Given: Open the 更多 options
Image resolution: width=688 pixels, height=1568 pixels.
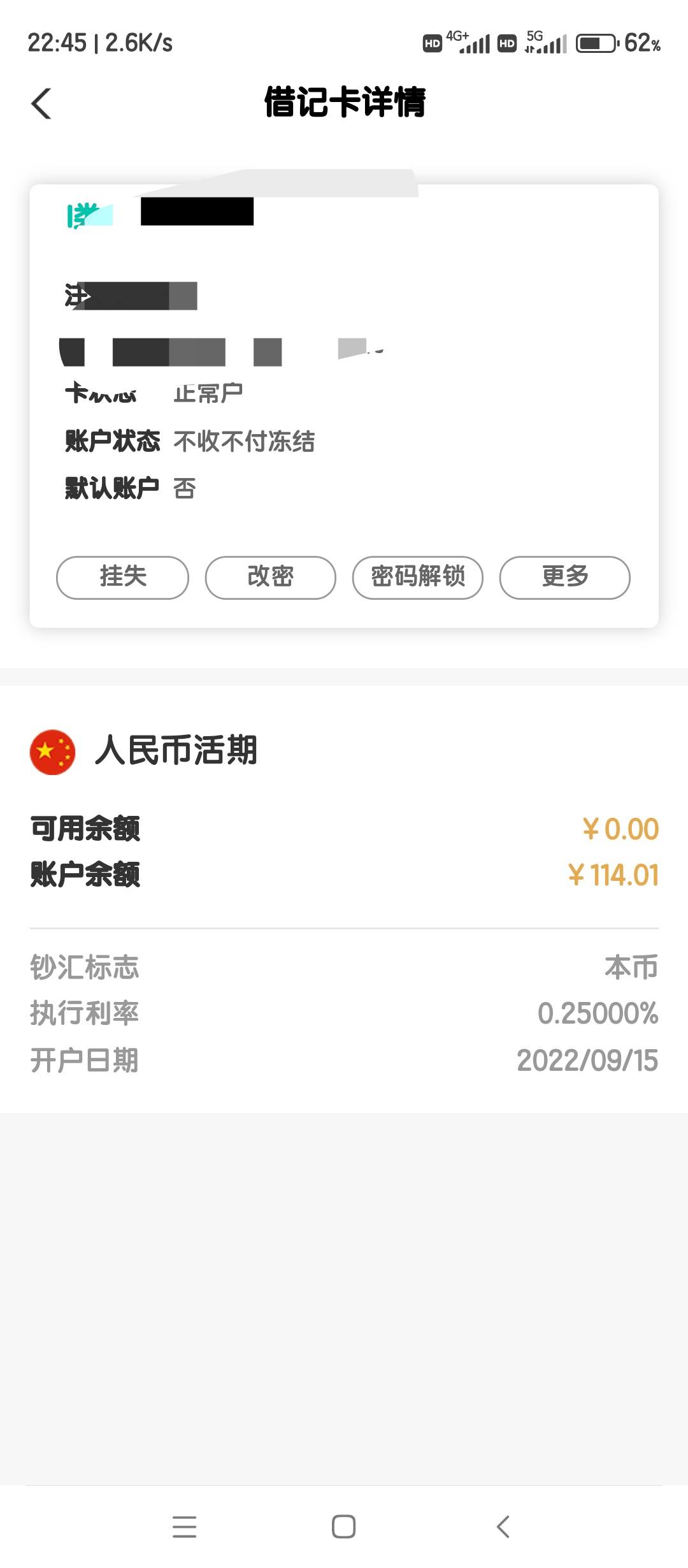Looking at the screenshot, I should 565,577.
